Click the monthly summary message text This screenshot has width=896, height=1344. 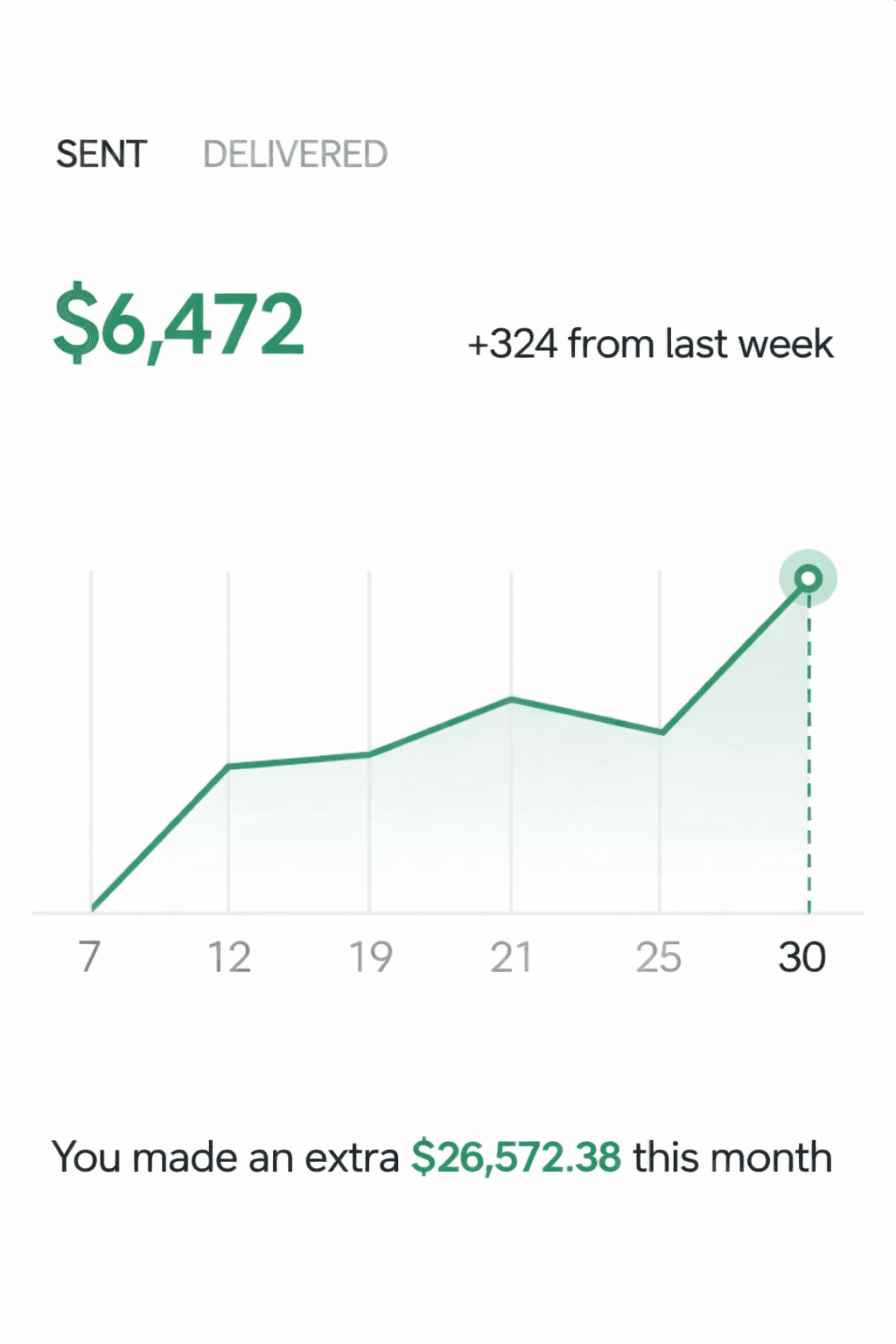(x=443, y=1156)
